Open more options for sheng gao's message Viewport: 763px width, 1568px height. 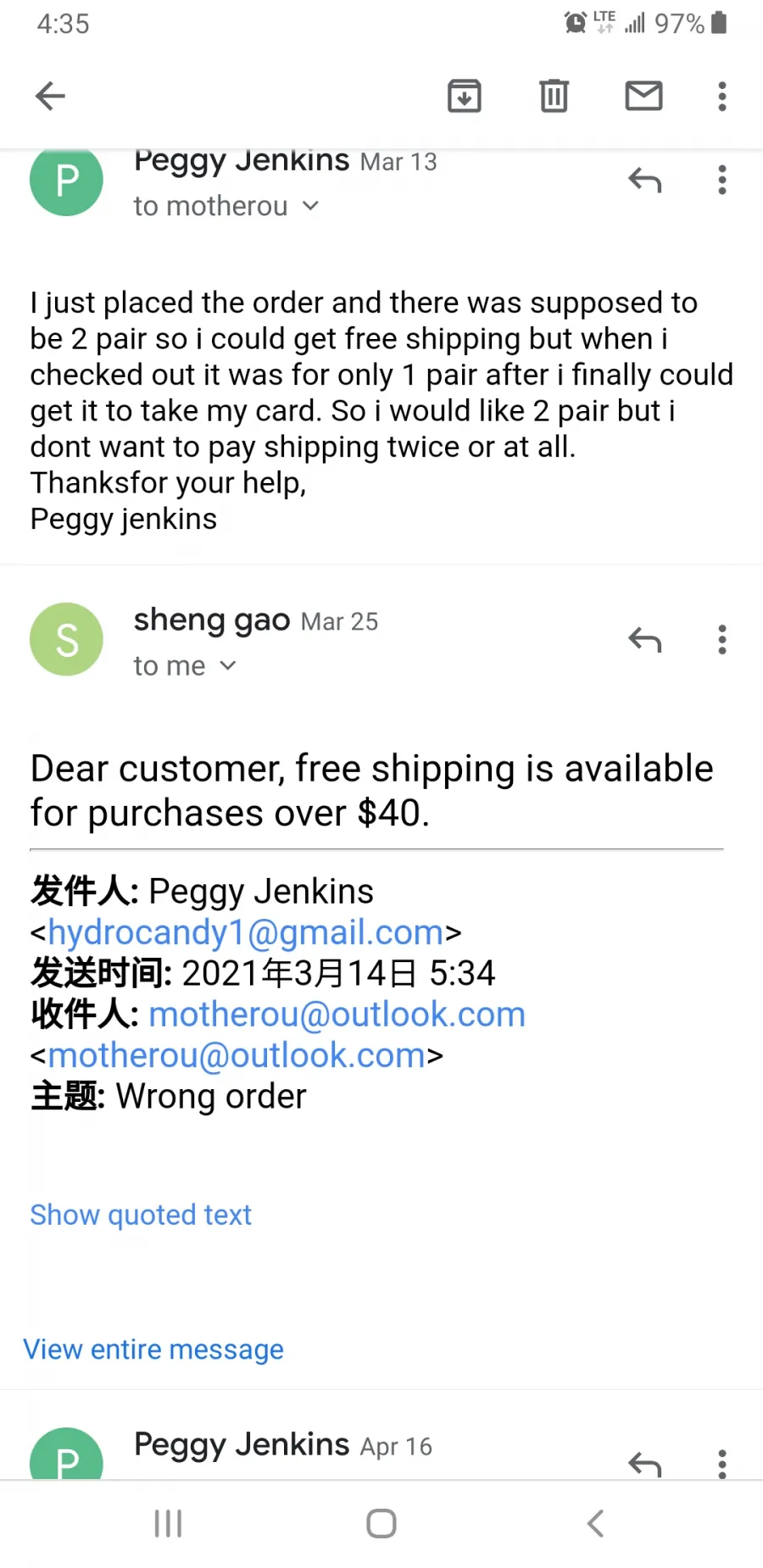pyautogui.click(x=722, y=639)
